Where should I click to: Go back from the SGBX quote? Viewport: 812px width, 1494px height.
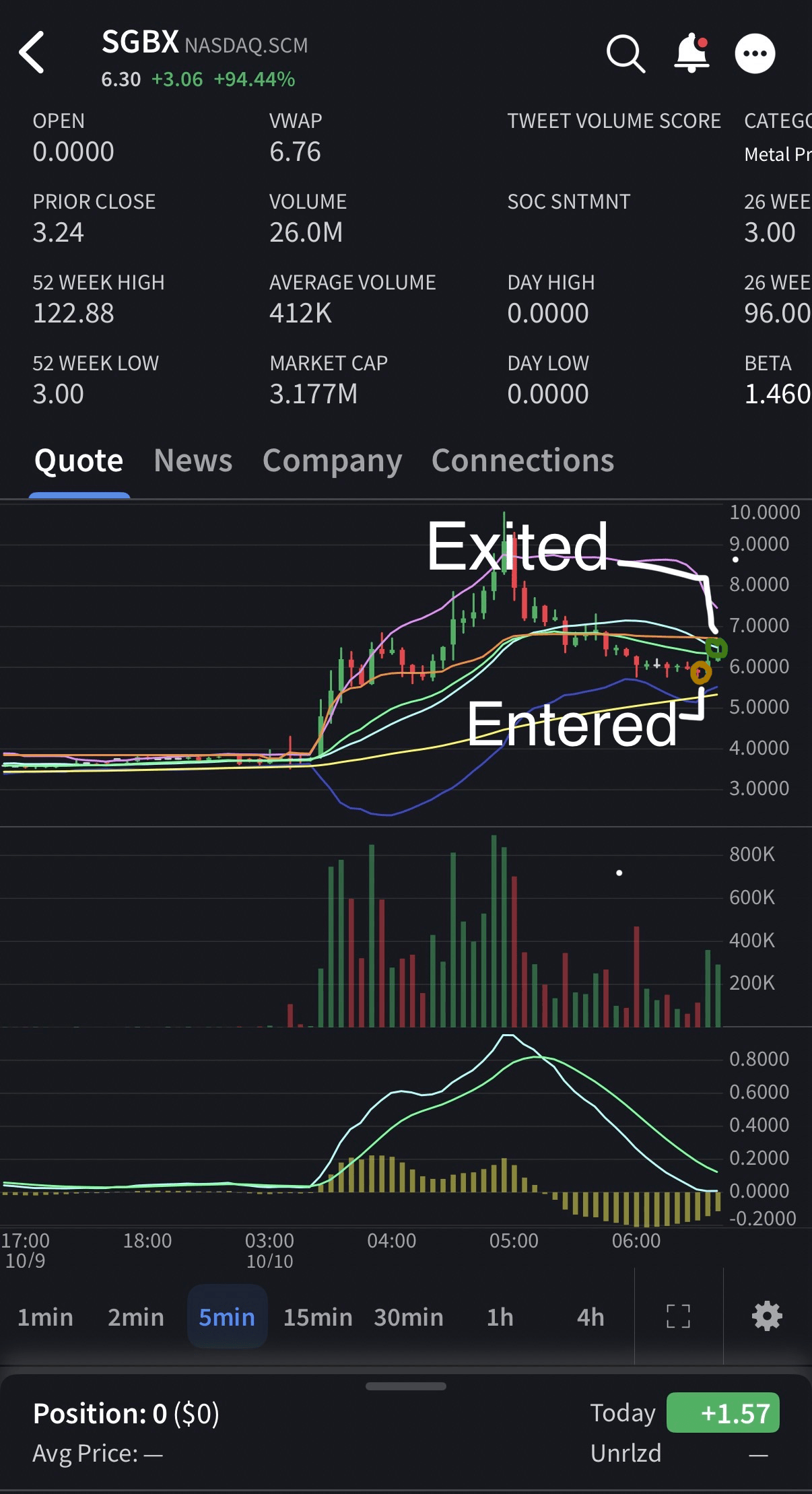click(x=32, y=53)
